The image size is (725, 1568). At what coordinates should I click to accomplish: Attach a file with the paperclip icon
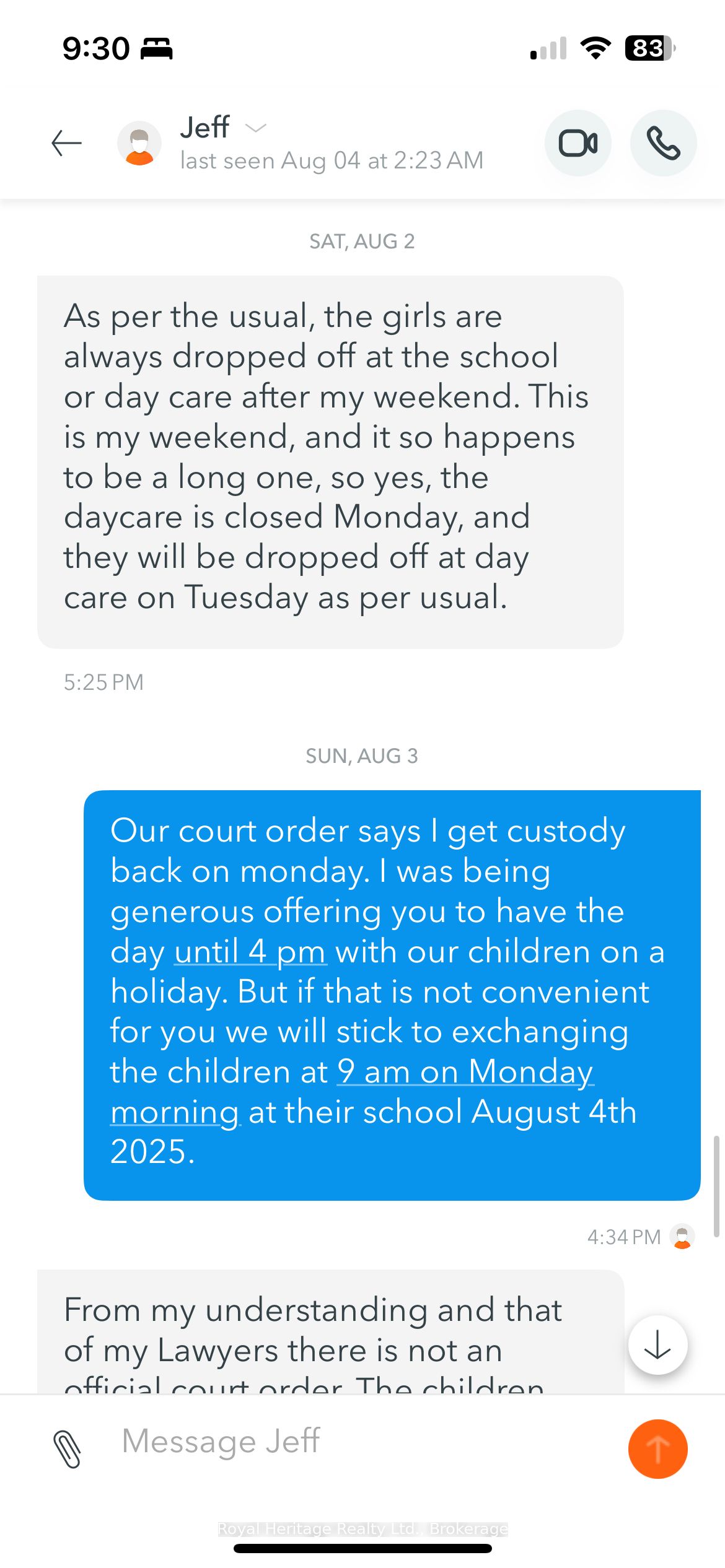pyautogui.click(x=67, y=1449)
